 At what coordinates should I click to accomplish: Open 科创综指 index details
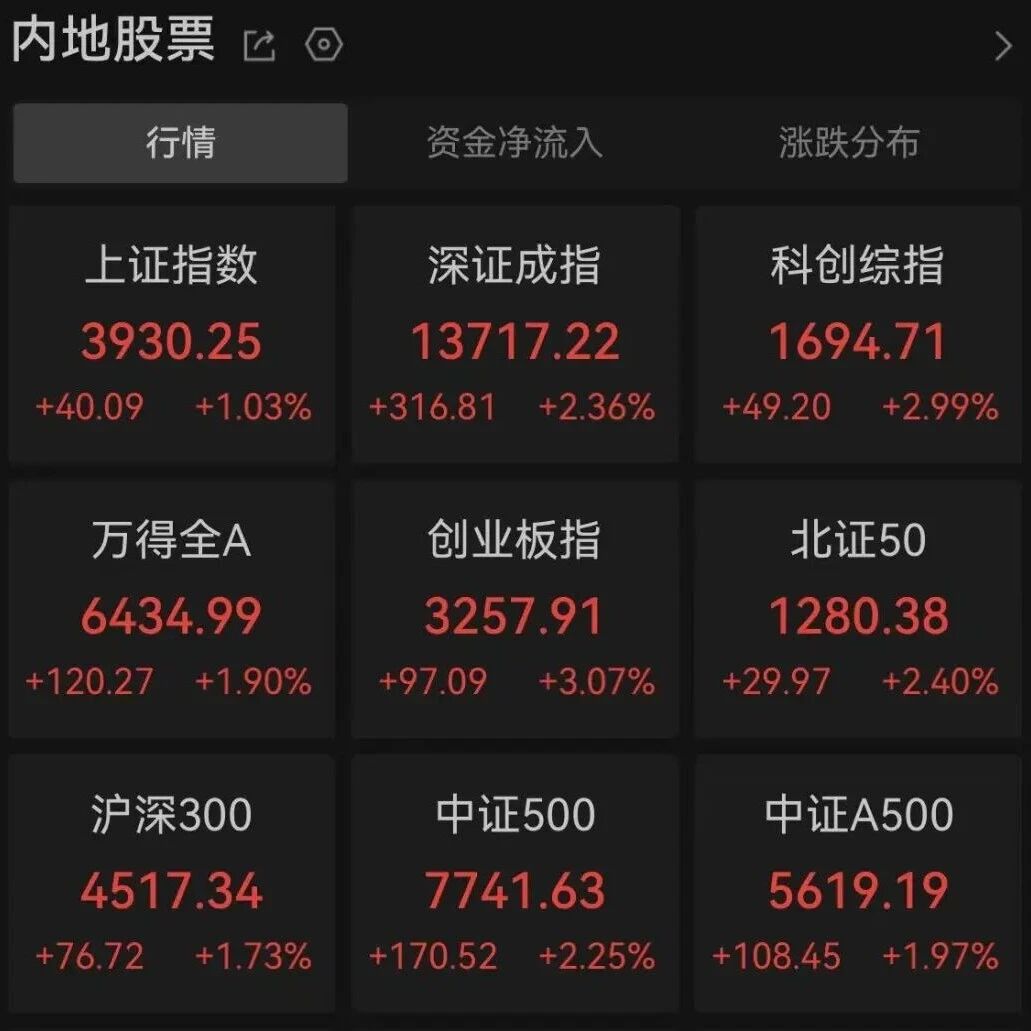point(858,335)
